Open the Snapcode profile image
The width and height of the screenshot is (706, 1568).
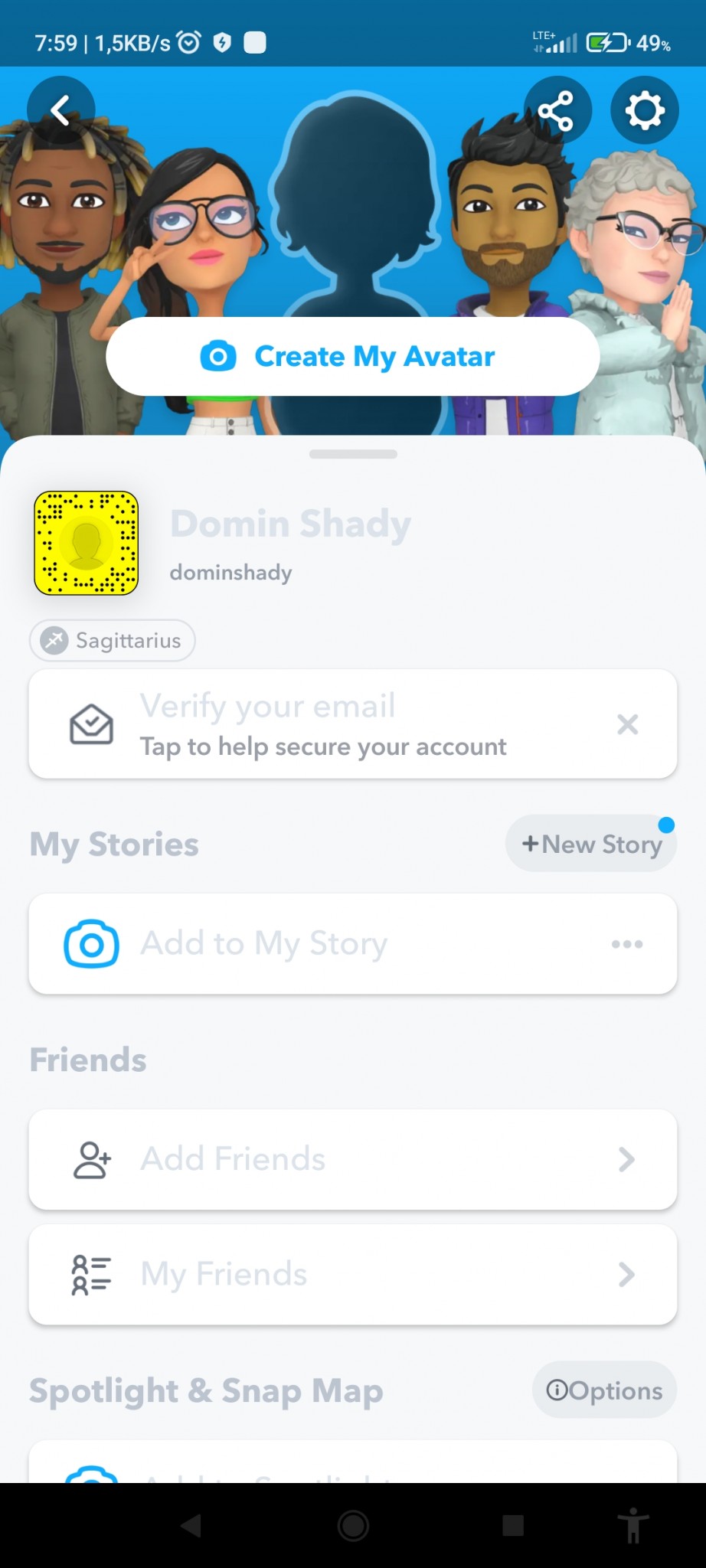[x=87, y=543]
